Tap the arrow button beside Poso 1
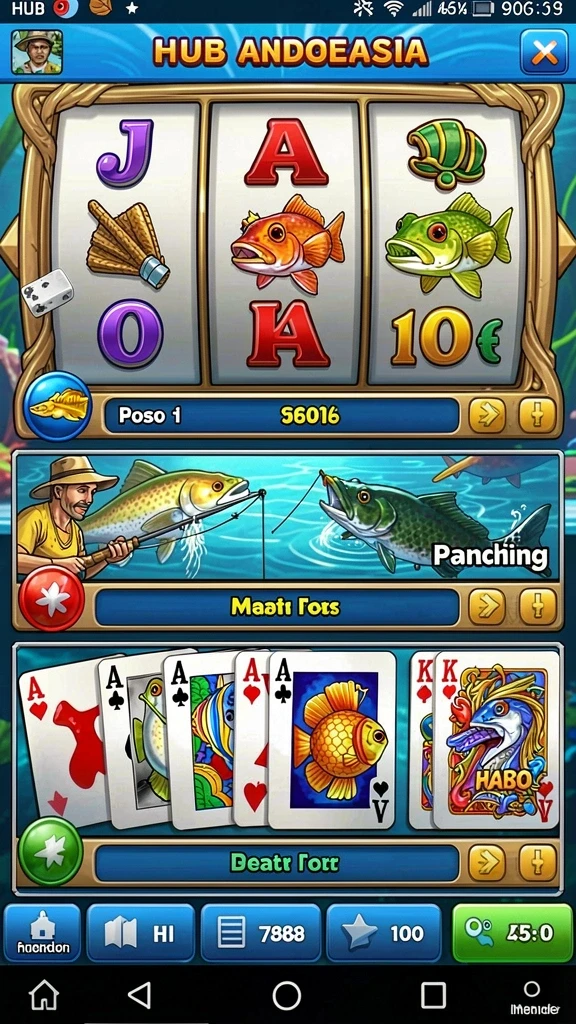Screen dimensions: 576x1024 (487, 415)
